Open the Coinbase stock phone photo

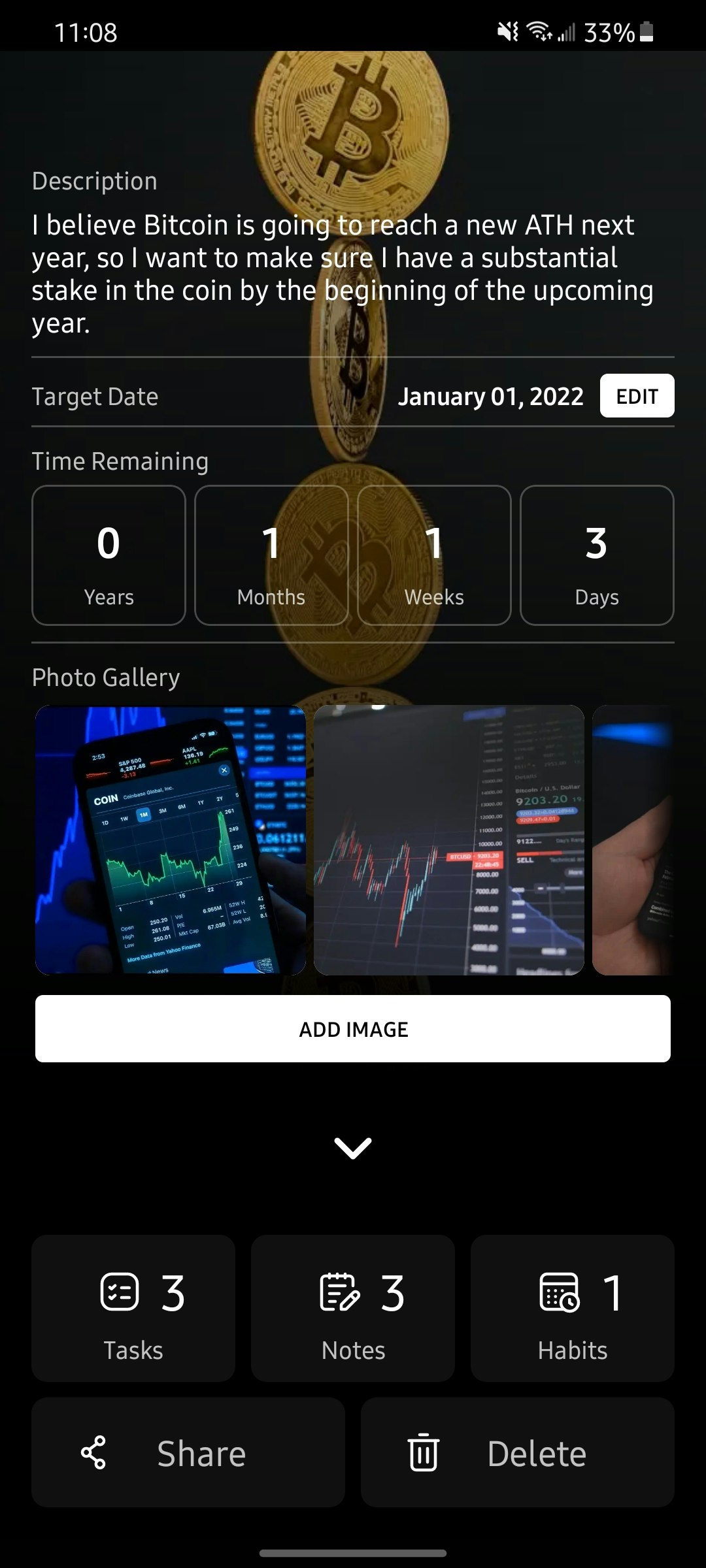(x=171, y=840)
